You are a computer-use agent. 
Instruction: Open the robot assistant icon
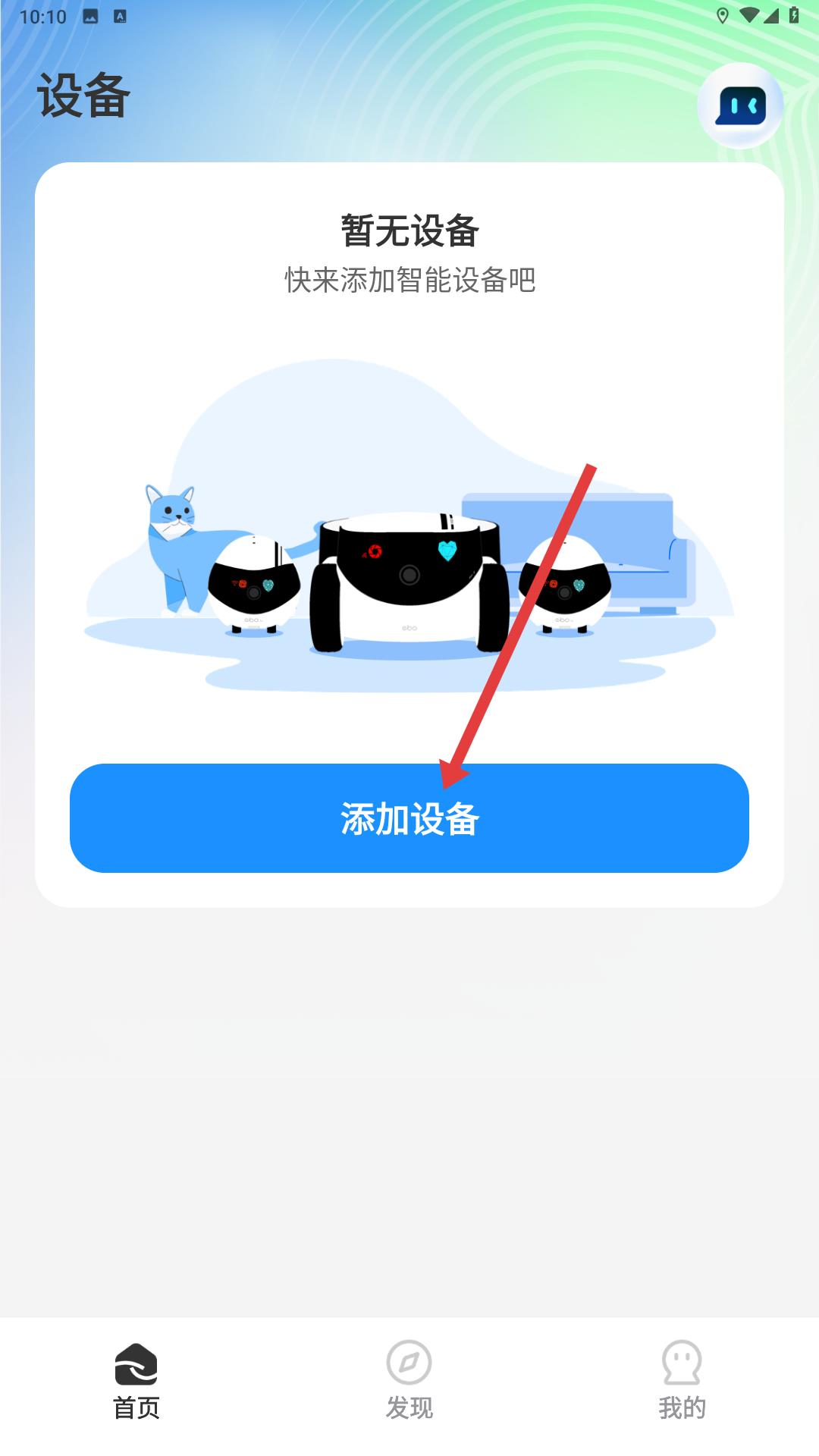[x=740, y=106]
